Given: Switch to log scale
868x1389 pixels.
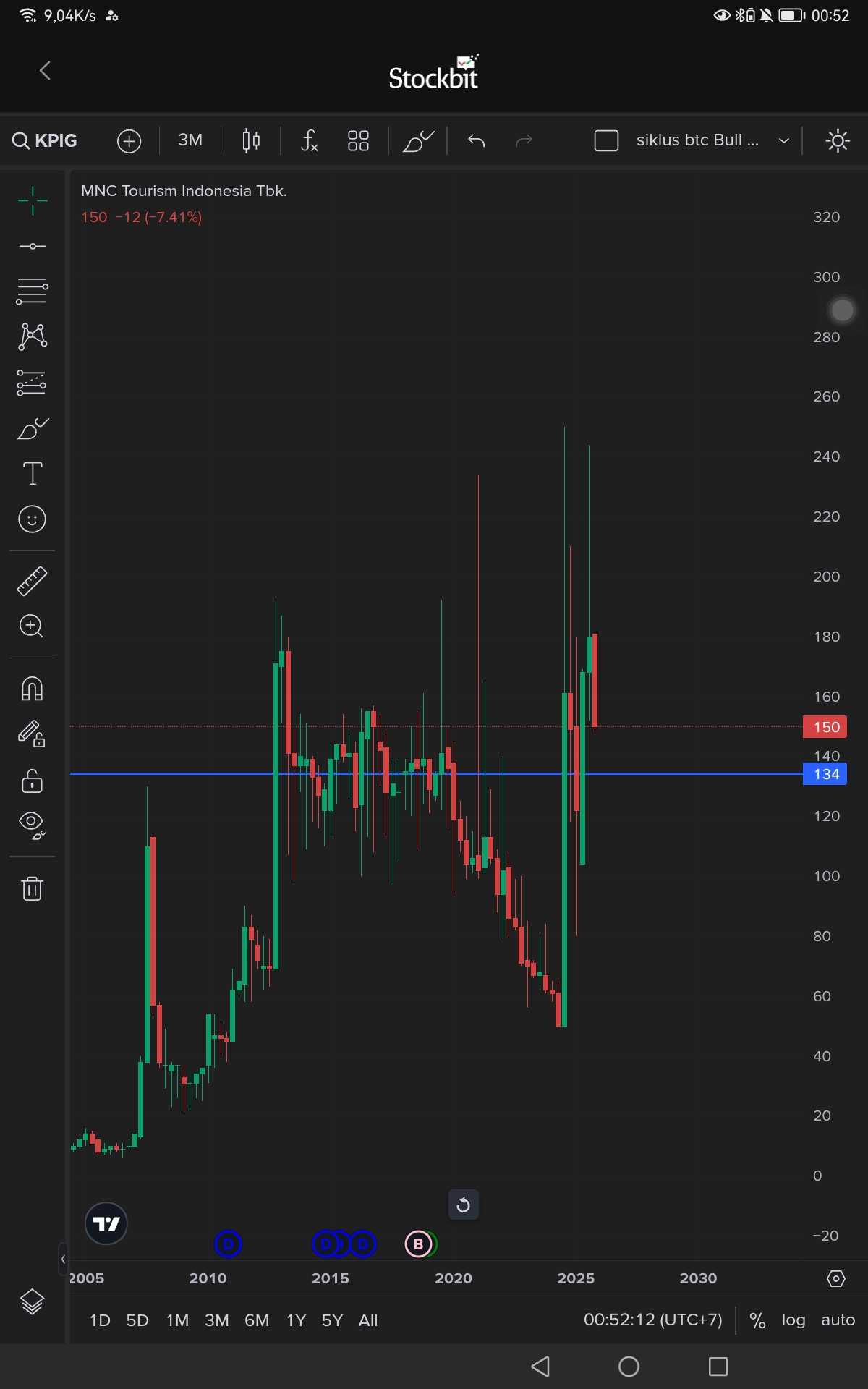Looking at the screenshot, I should pos(793,1320).
